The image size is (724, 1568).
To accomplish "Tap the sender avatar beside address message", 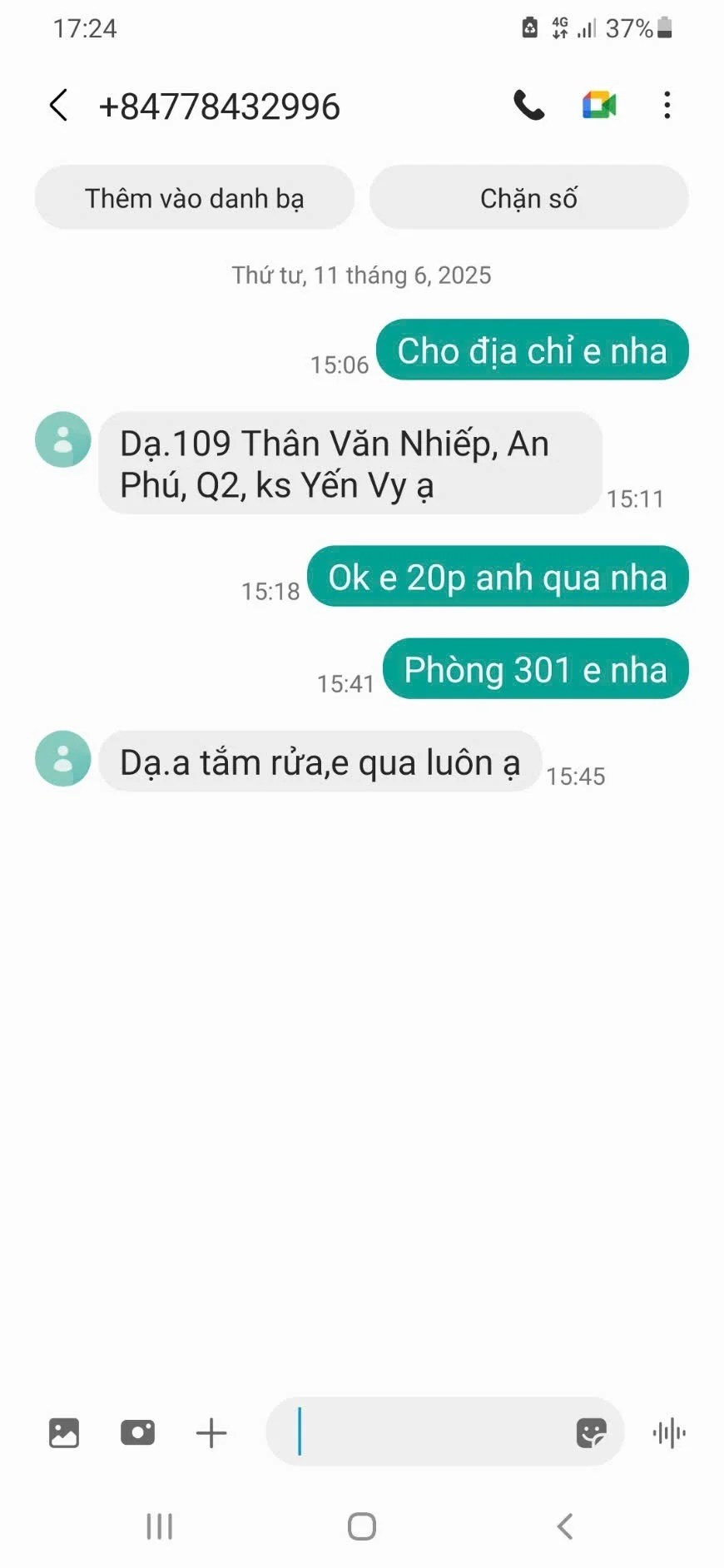I will point(62,439).
